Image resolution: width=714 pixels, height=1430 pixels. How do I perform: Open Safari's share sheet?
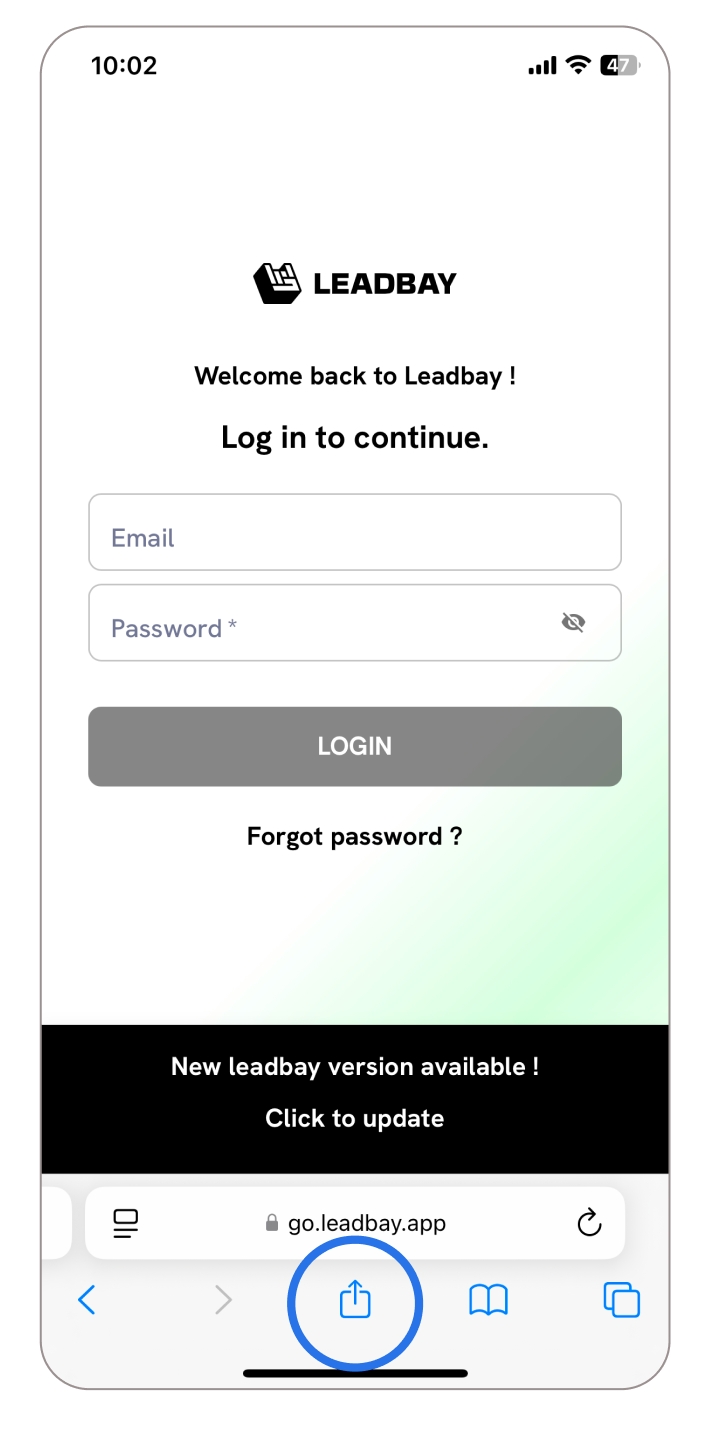[355, 1300]
